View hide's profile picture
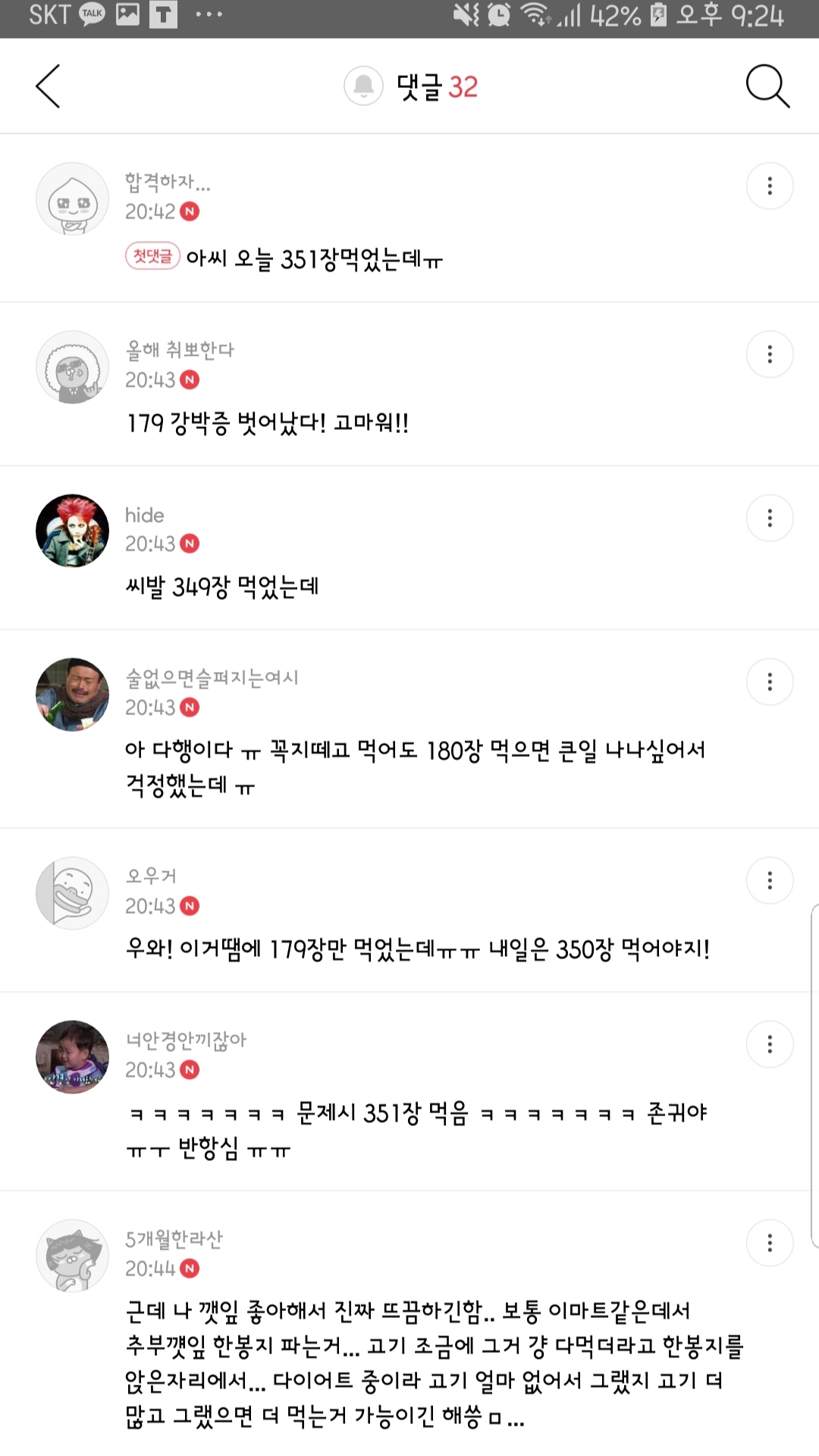 [73, 531]
